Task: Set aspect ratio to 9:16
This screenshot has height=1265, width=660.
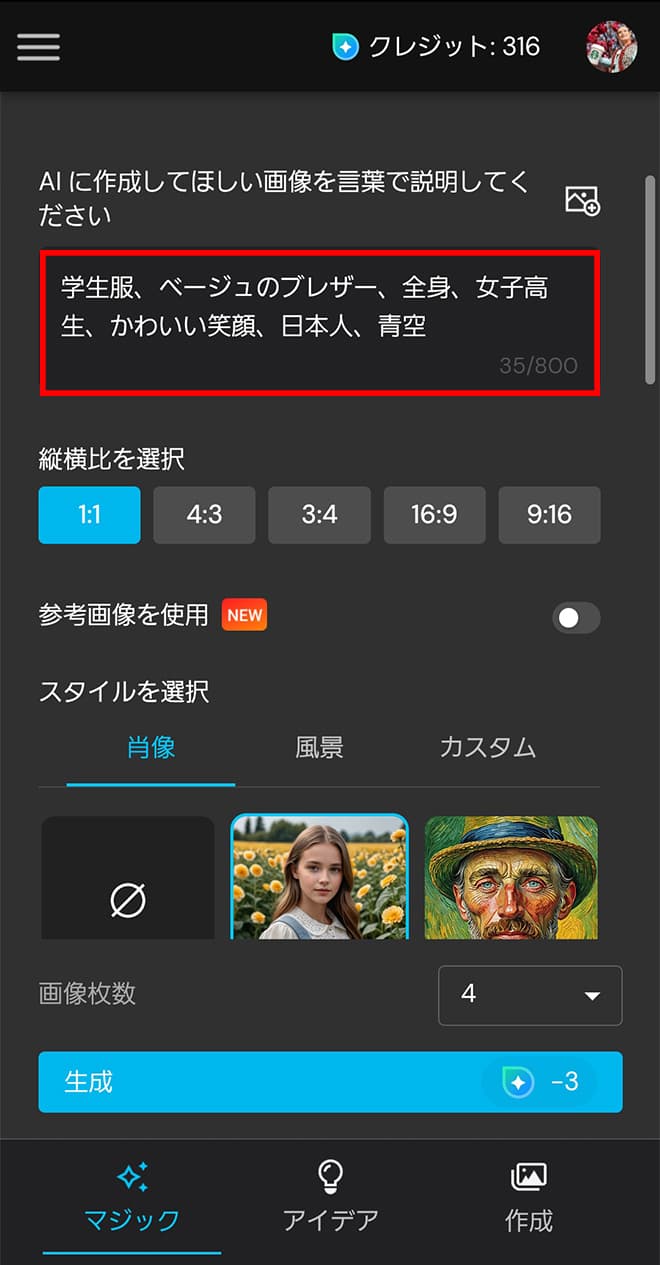Action: click(x=549, y=515)
